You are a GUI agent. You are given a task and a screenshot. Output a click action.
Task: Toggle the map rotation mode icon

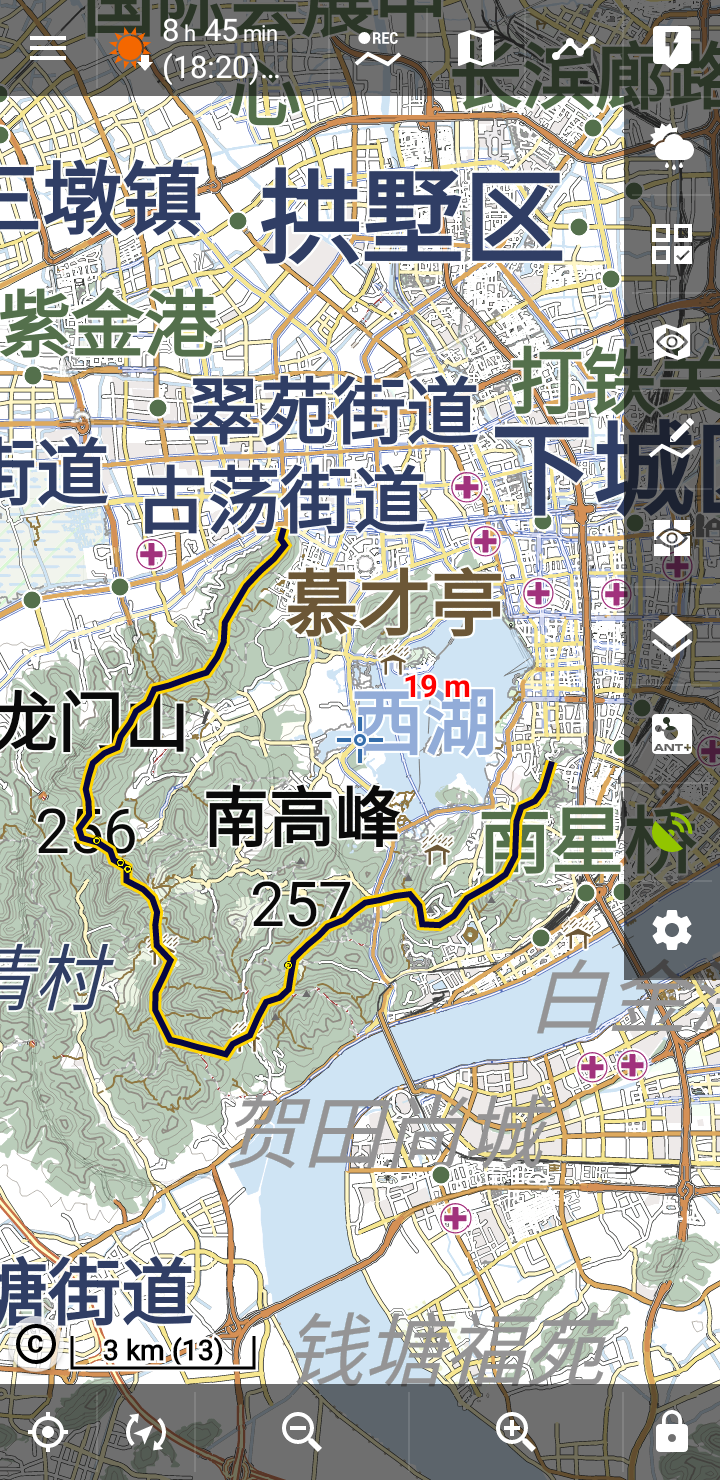tap(146, 1432)
